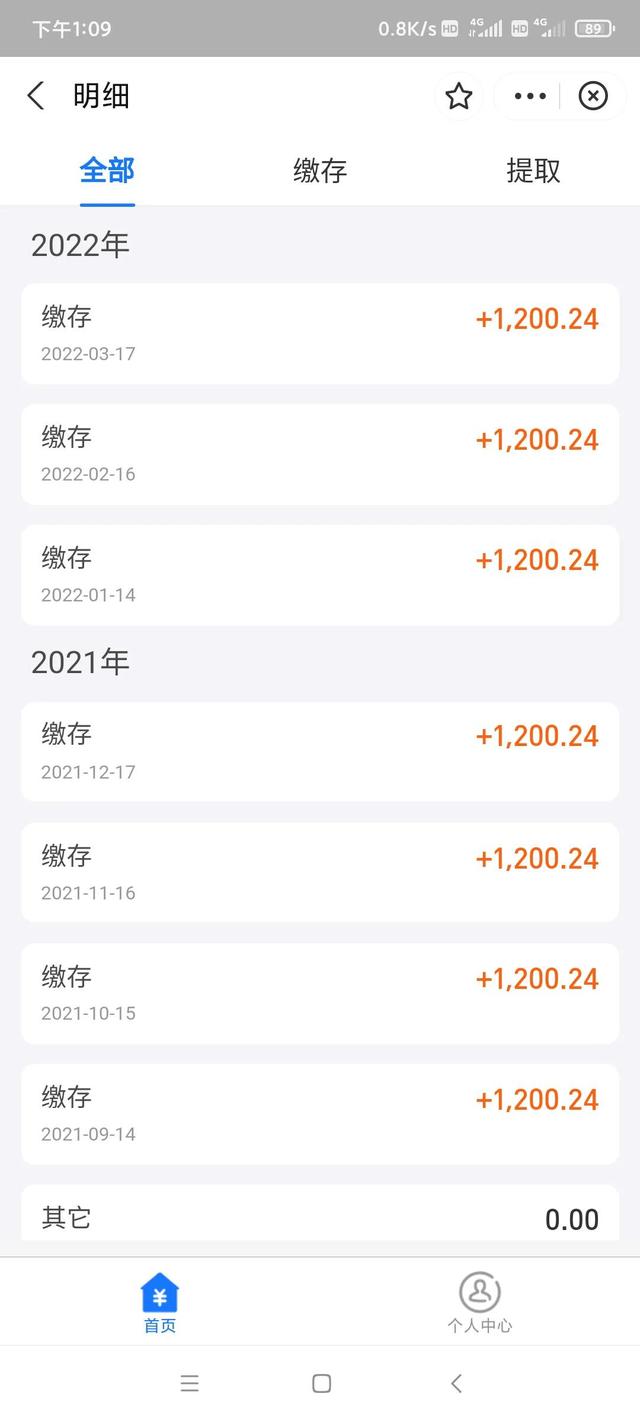Viewport: 640px width, 1422px height.
Task: Favorite this mini program with the star
Action: [x=459, y=96]
